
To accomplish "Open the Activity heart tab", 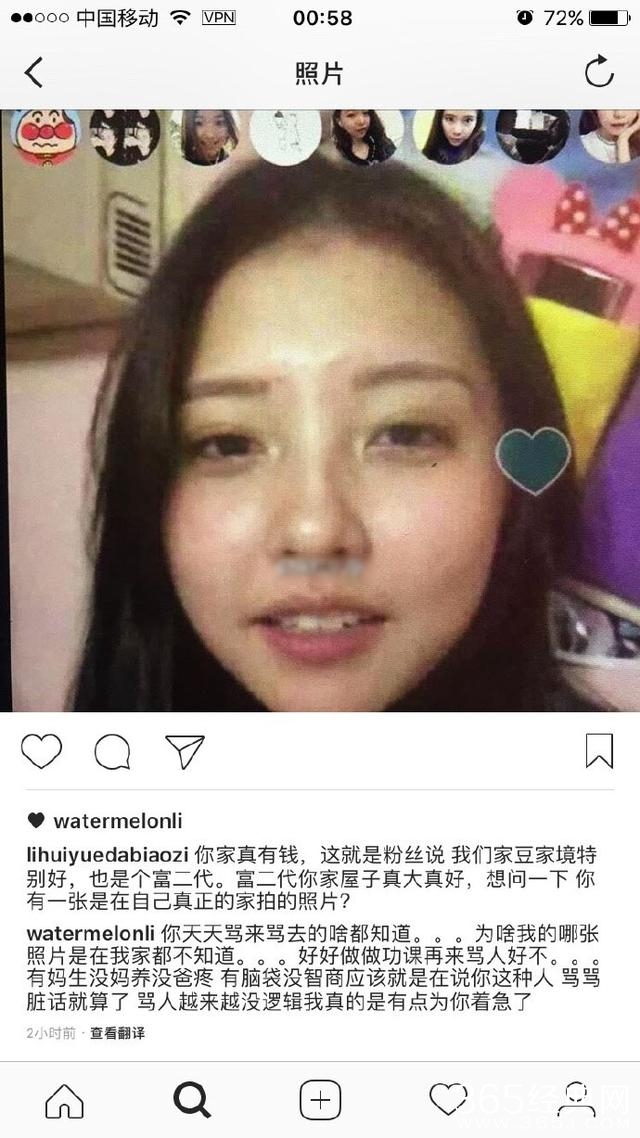I will (448, 1100).
